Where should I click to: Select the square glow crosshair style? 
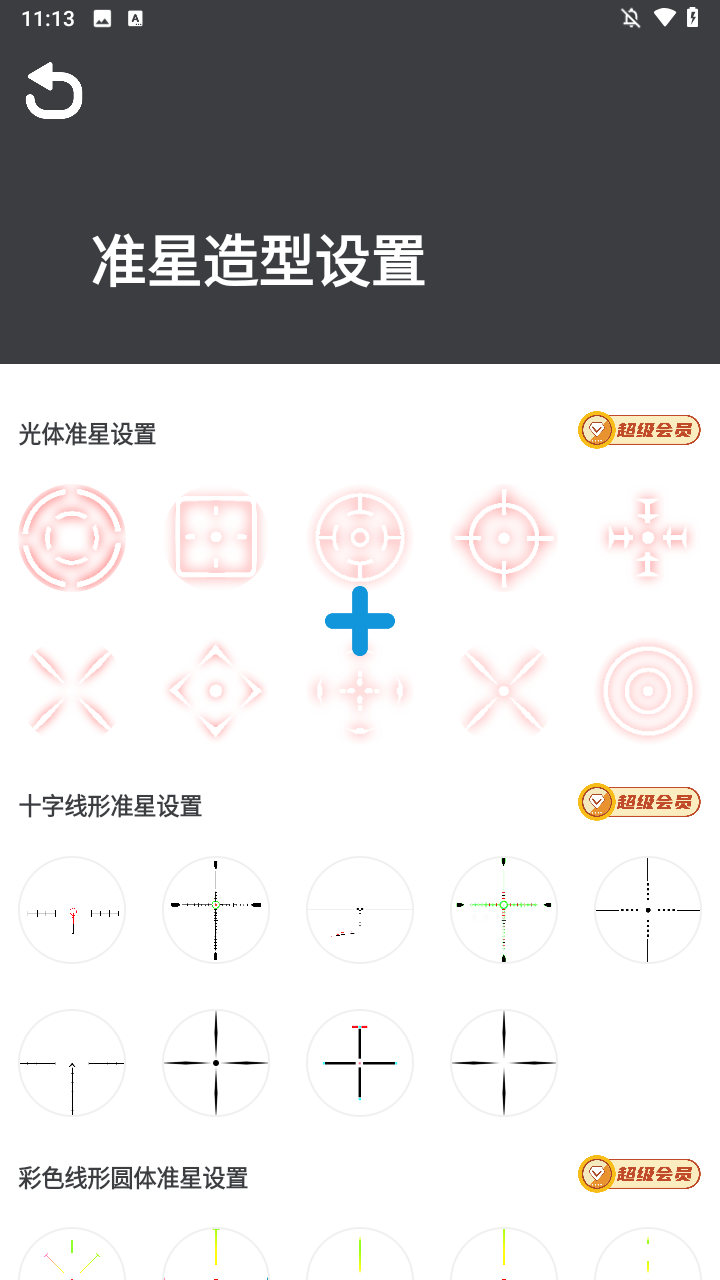[x=216, y=537]
